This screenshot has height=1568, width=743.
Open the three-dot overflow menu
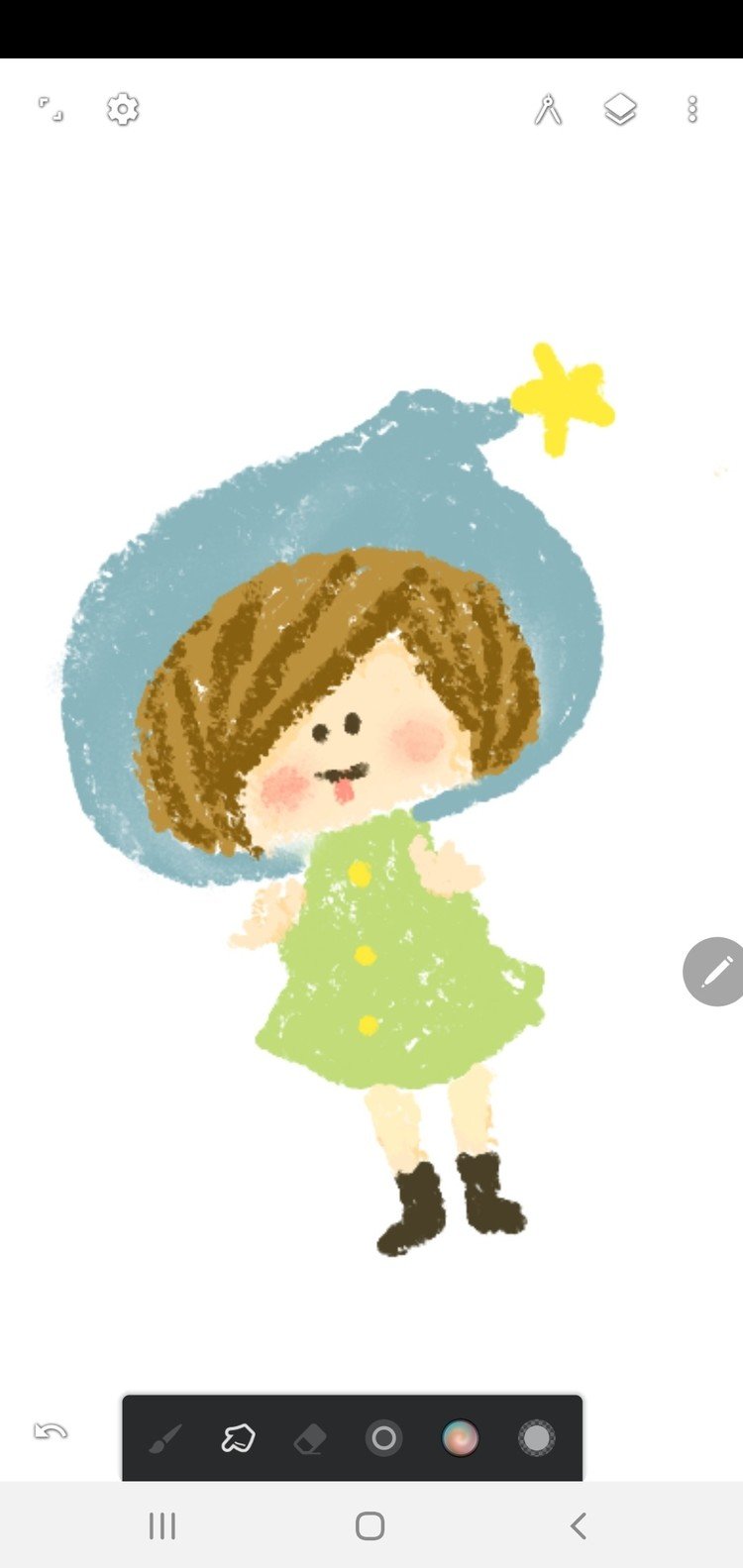(692, 109)
